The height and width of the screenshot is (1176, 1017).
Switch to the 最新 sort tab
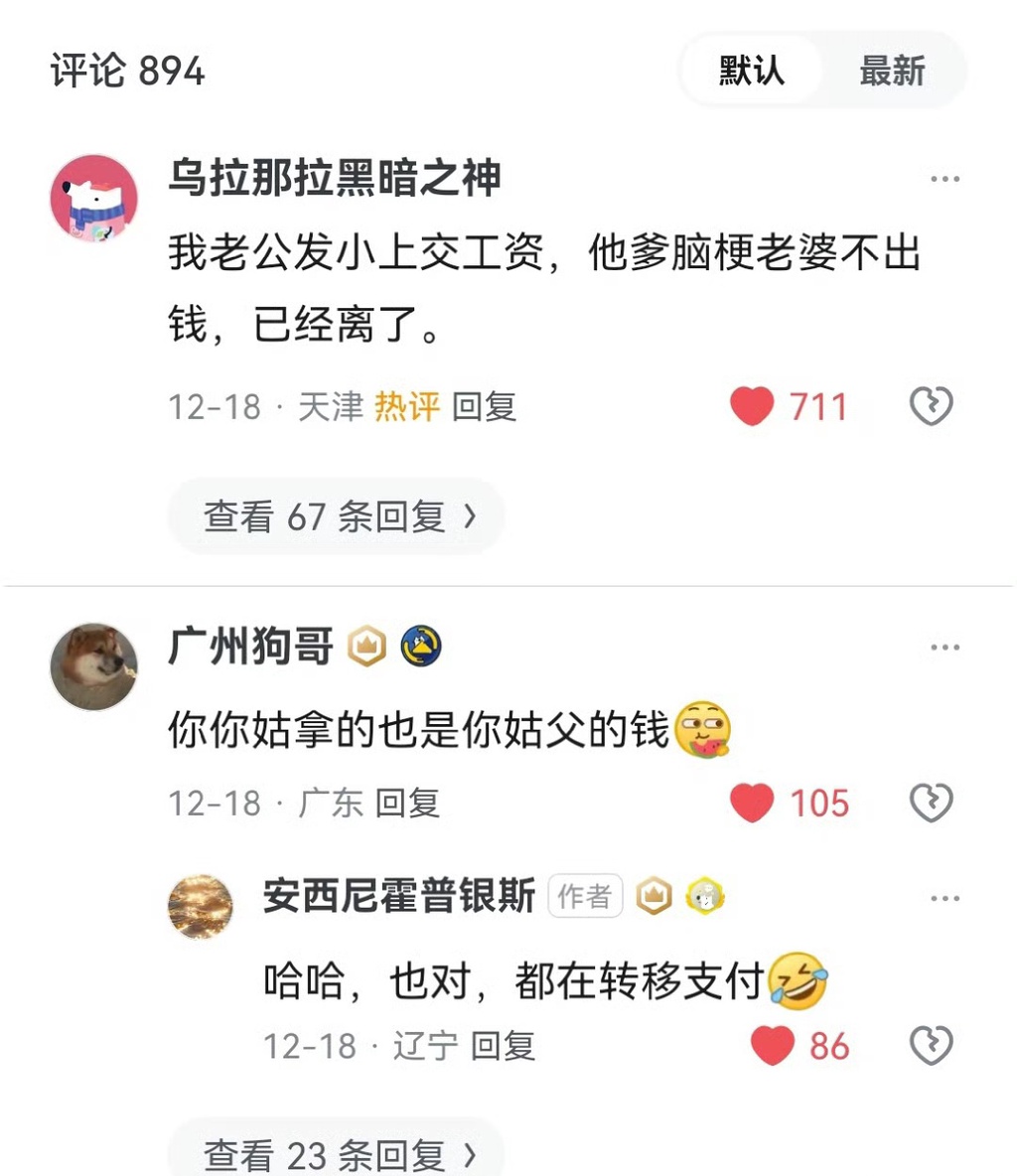[x=891, y=72]
